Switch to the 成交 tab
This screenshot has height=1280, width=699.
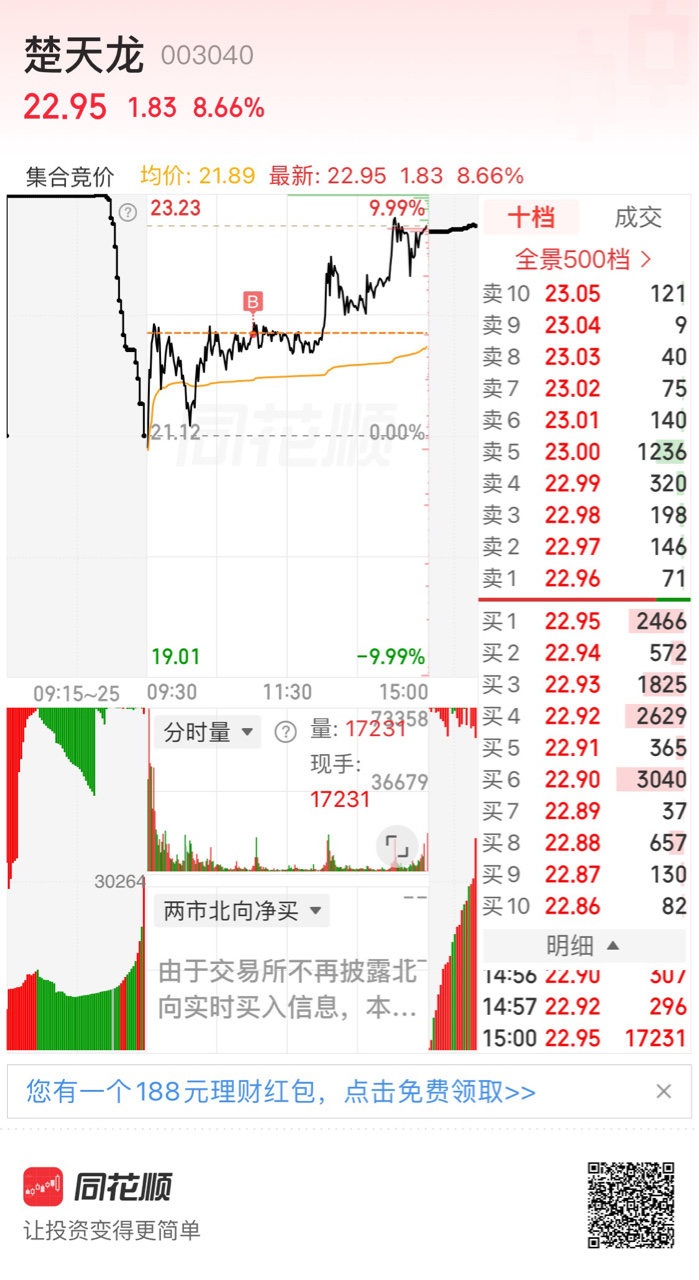[638, 217]
